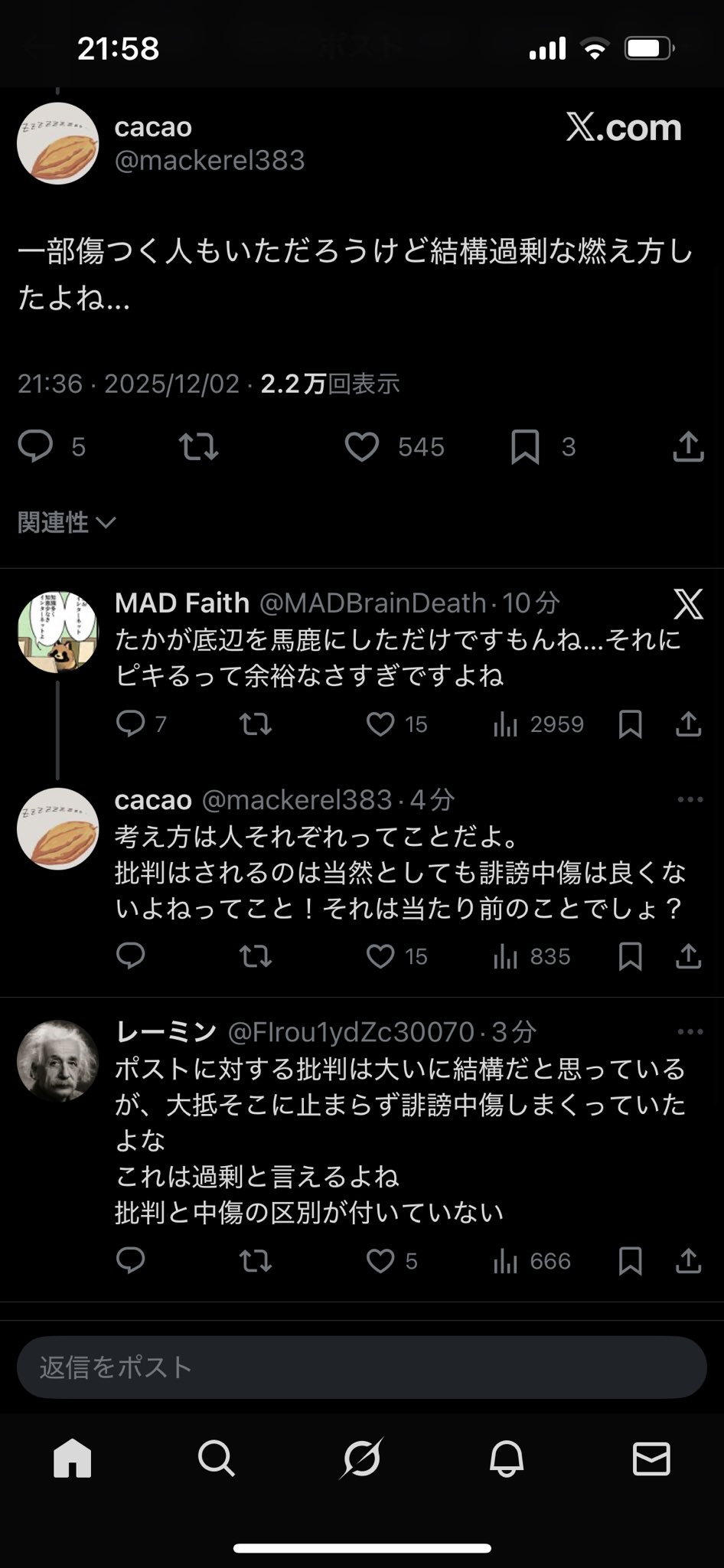Open more options on cacao's 4分 reply
This screenshot has height=1568, width=724.
click(690, 799)
